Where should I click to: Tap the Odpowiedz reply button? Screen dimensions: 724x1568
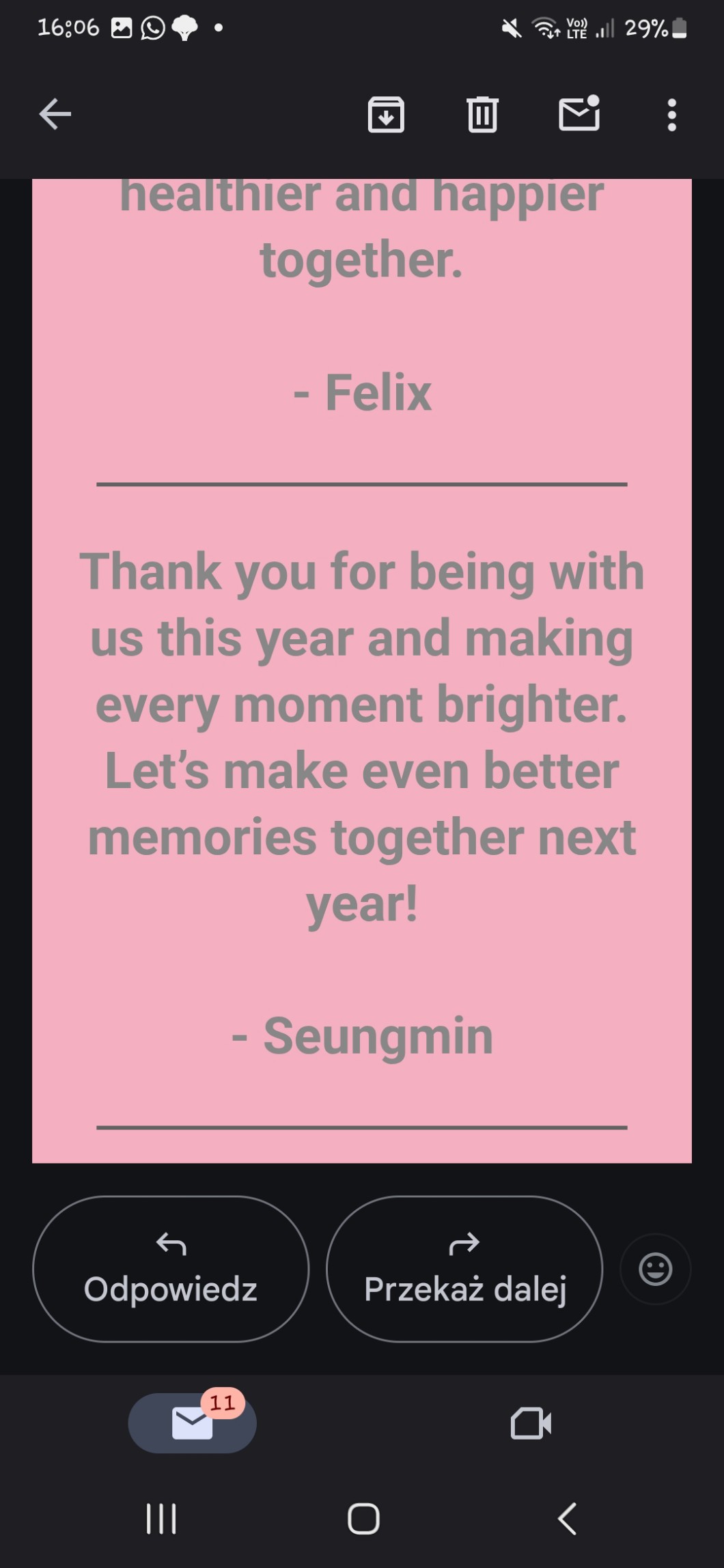[171, 1269]
